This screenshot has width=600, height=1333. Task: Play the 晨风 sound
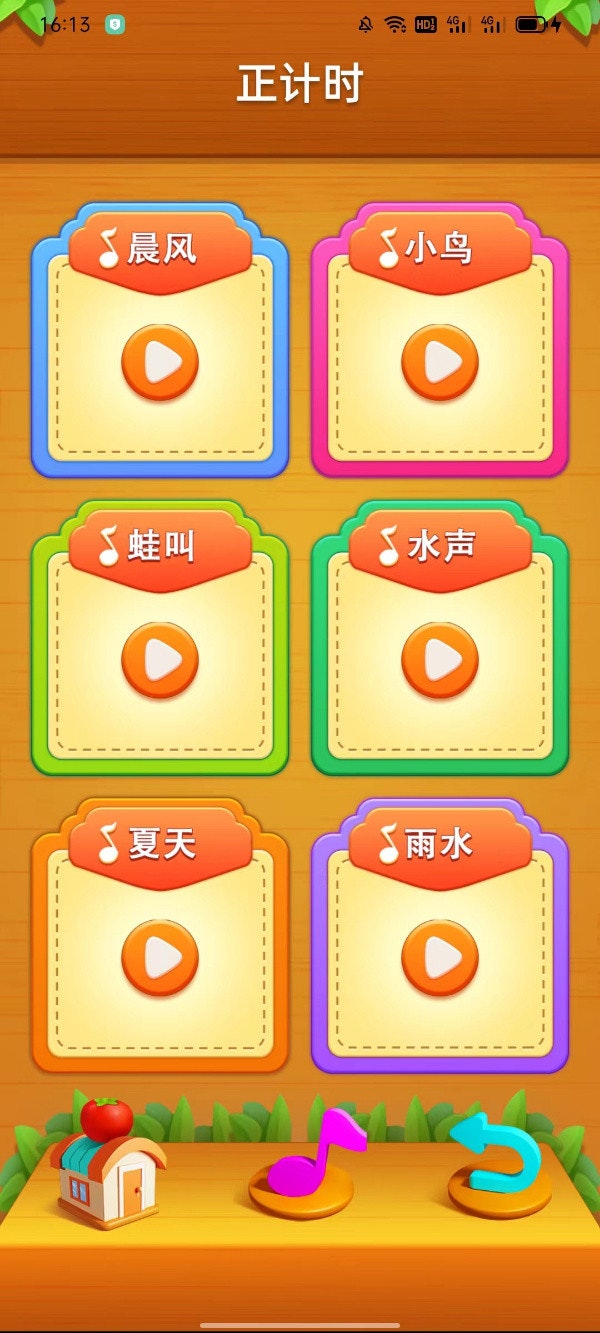click(160, 362)
